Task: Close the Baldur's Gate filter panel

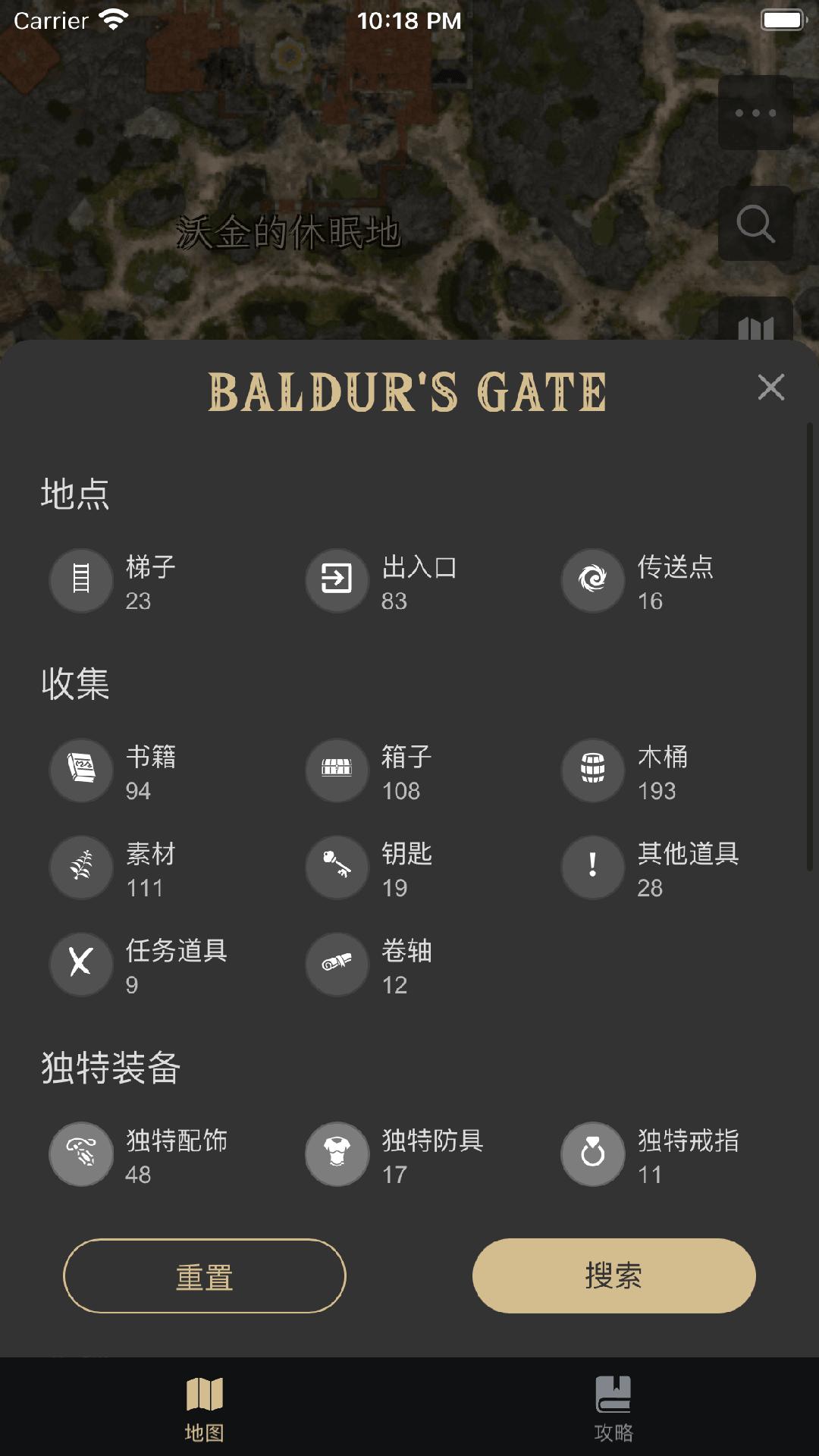Action: (x=770, y=388)
